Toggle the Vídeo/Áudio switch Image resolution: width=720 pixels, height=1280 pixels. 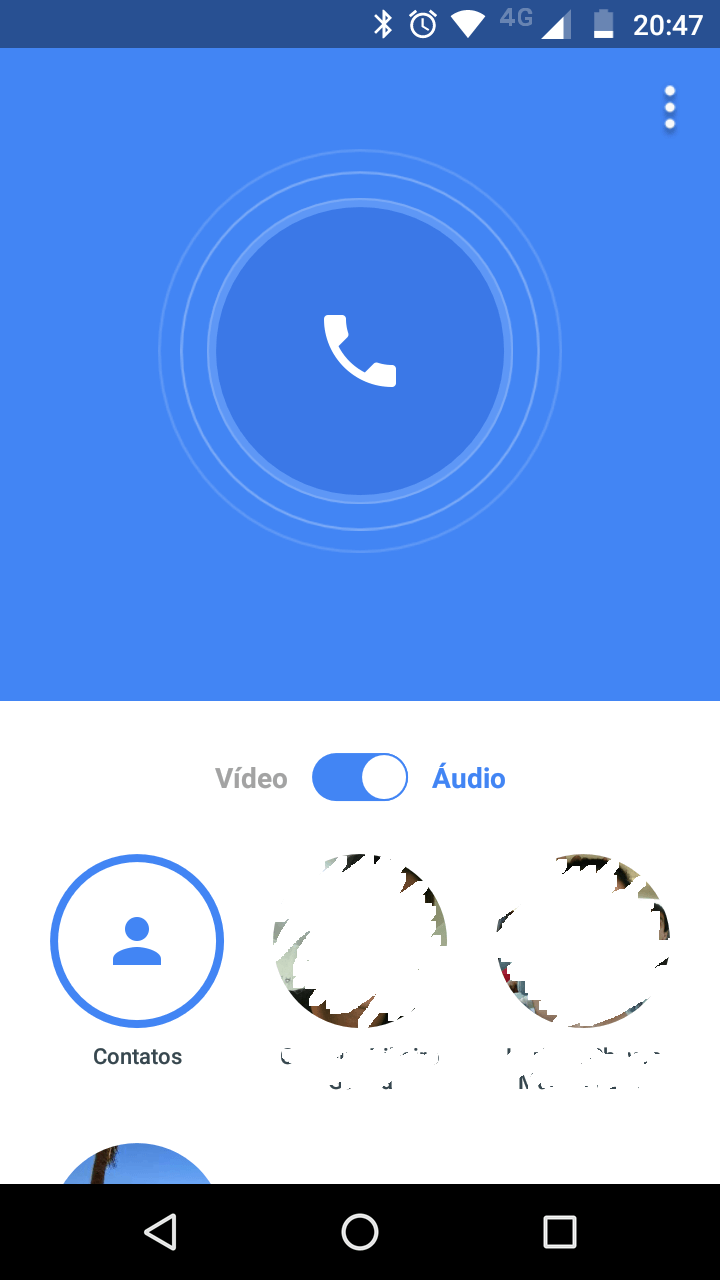360,777
